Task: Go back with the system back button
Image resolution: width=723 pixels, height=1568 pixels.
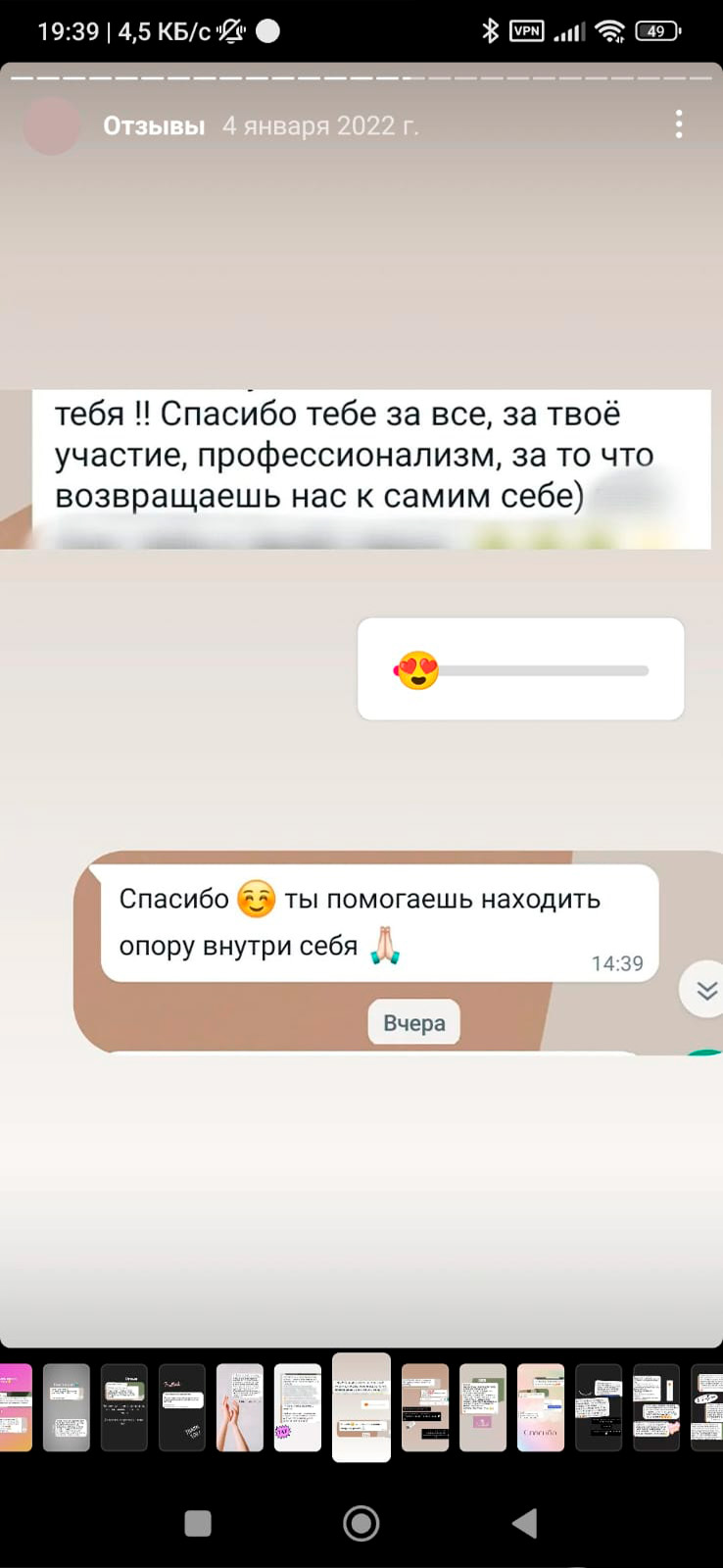Action: coord(525,1523)
